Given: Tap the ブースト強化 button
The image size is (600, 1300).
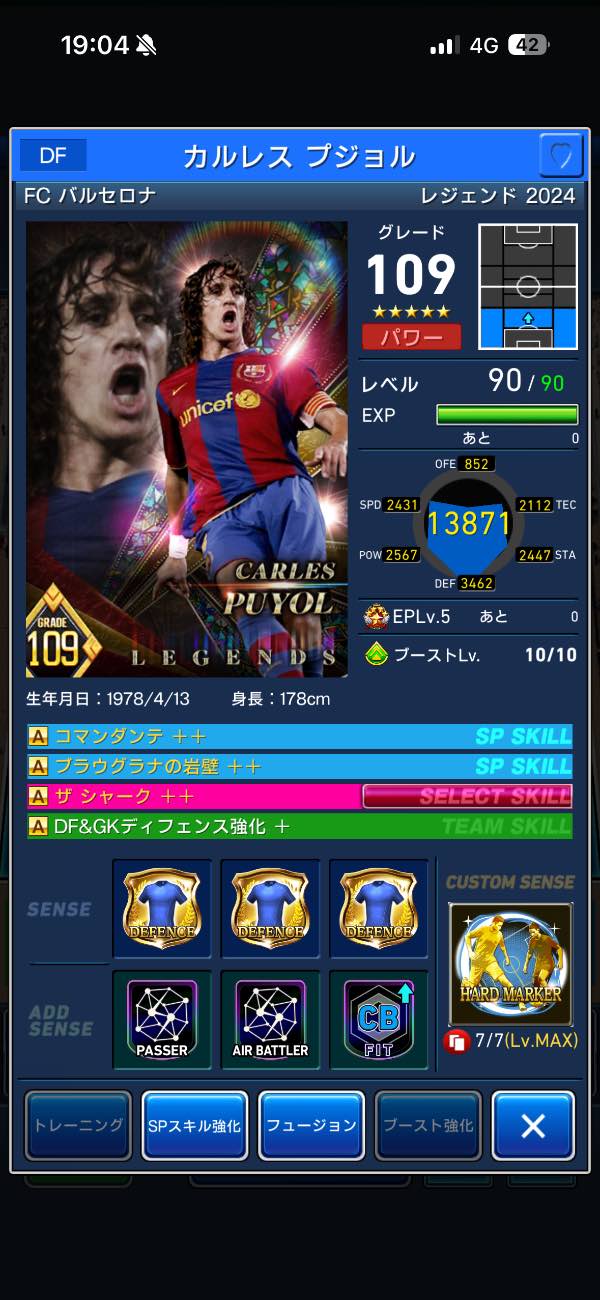Looking at the screenshot, I should [x=427, y=1125].
